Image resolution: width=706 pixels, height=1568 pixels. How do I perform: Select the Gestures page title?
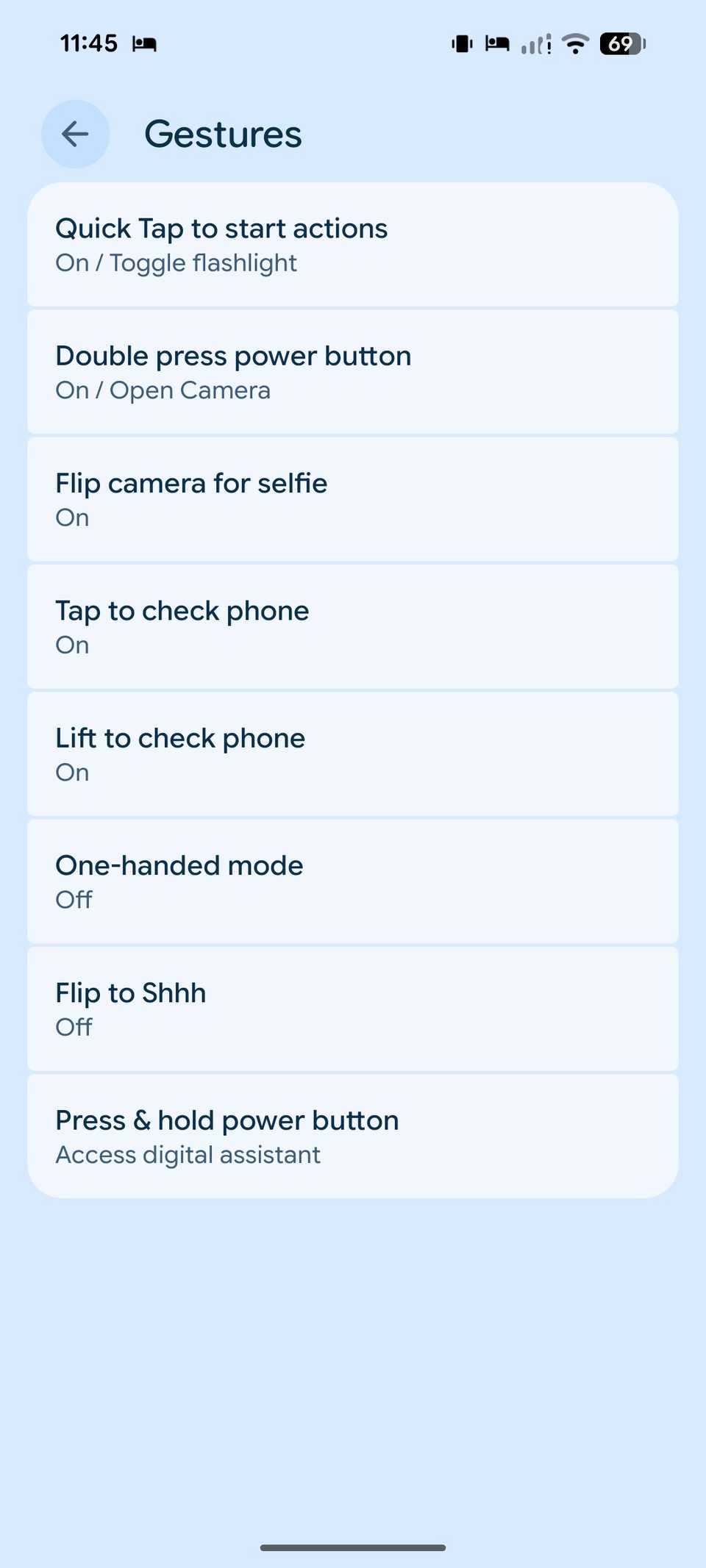[223, 134]
